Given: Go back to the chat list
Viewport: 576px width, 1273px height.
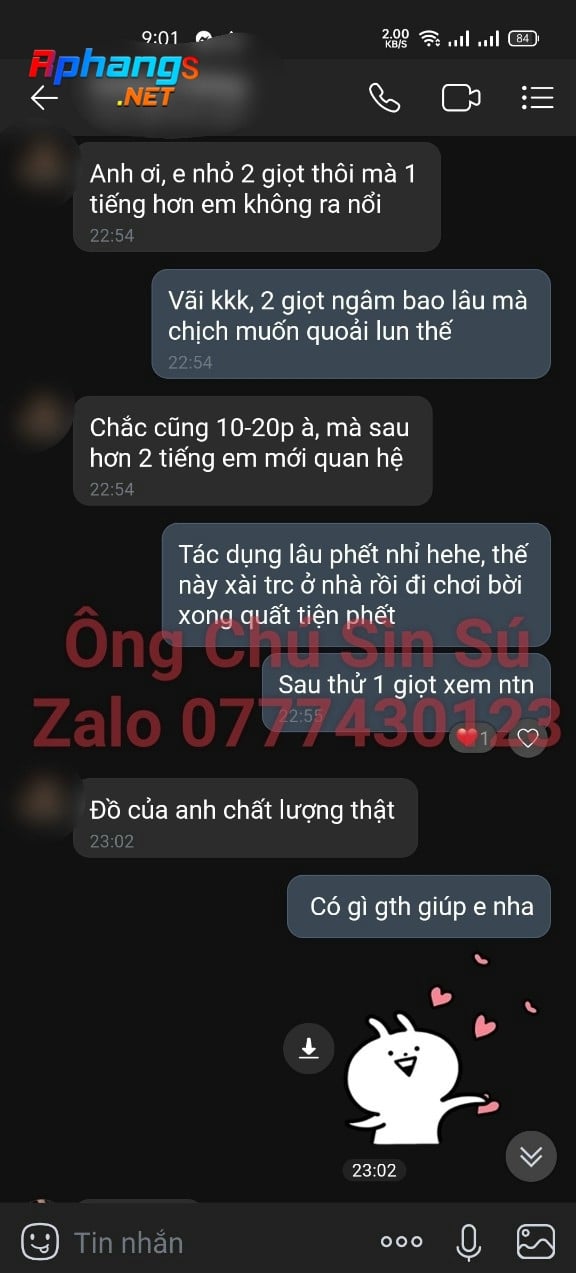Looking at the screenshot, I should point(43,97).
